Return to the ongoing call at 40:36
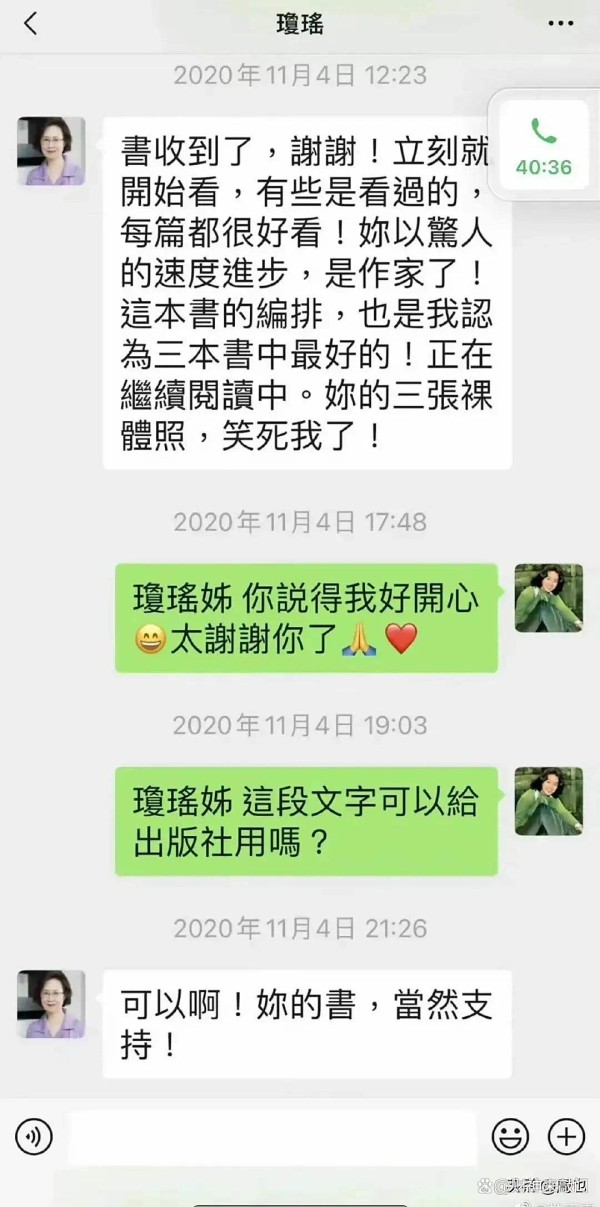Viewport: 600px width, 1207px height. 543,147
